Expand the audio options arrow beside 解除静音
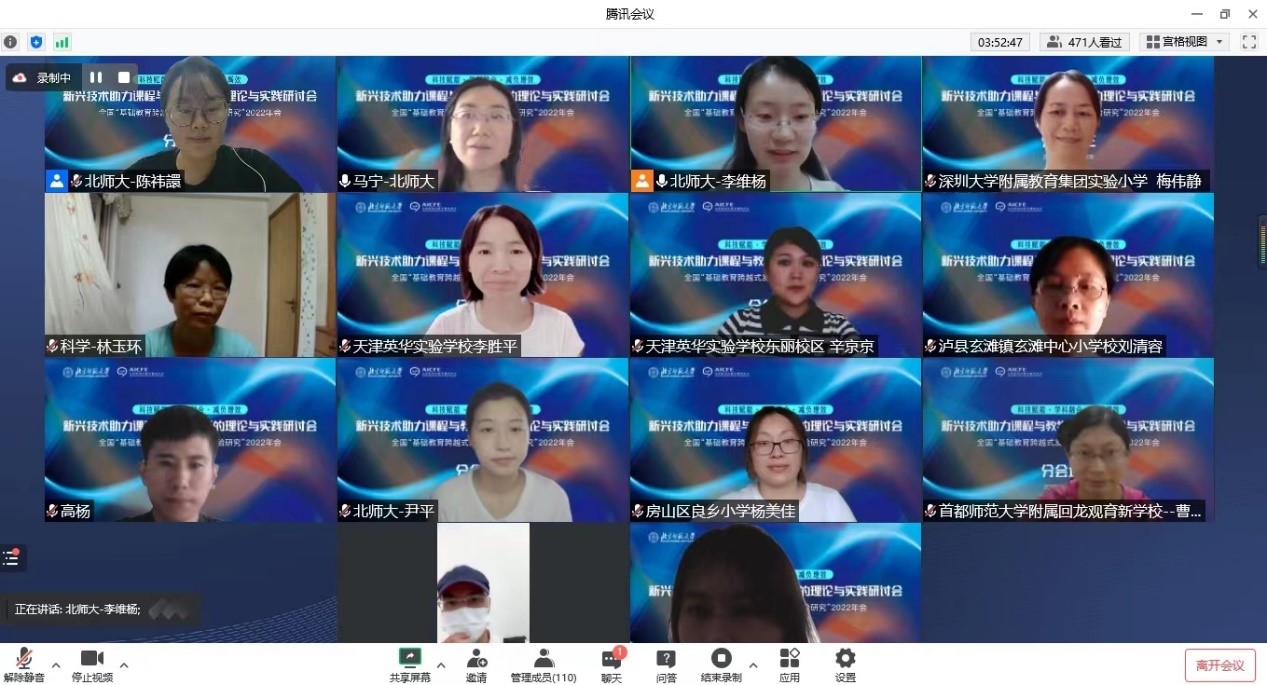The width and height of the screenshot is (1267, 685). pyautogui.click(x=56, y=664)
